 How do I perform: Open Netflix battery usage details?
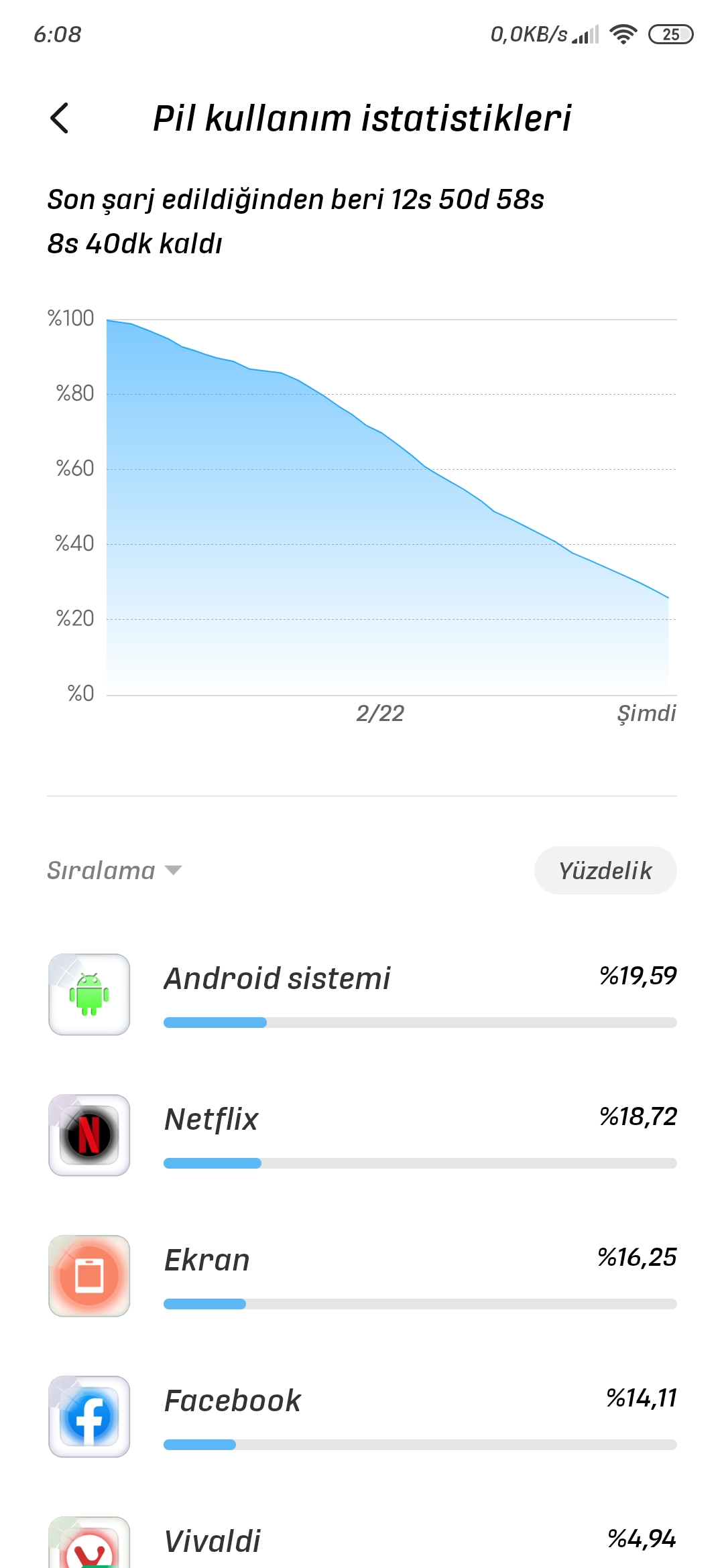click(x=362, y=1135)
